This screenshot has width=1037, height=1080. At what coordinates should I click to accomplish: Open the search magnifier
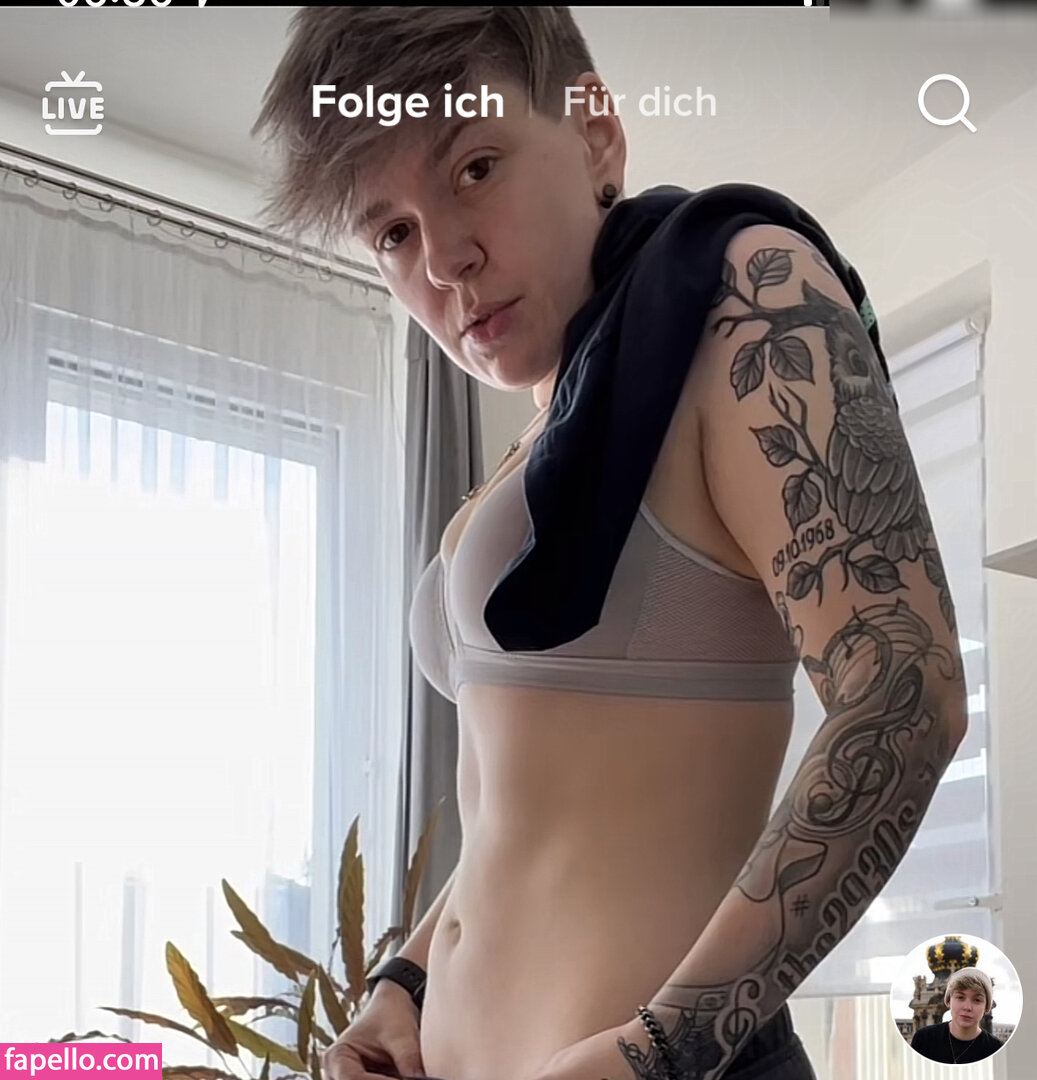tap(945, 102)
